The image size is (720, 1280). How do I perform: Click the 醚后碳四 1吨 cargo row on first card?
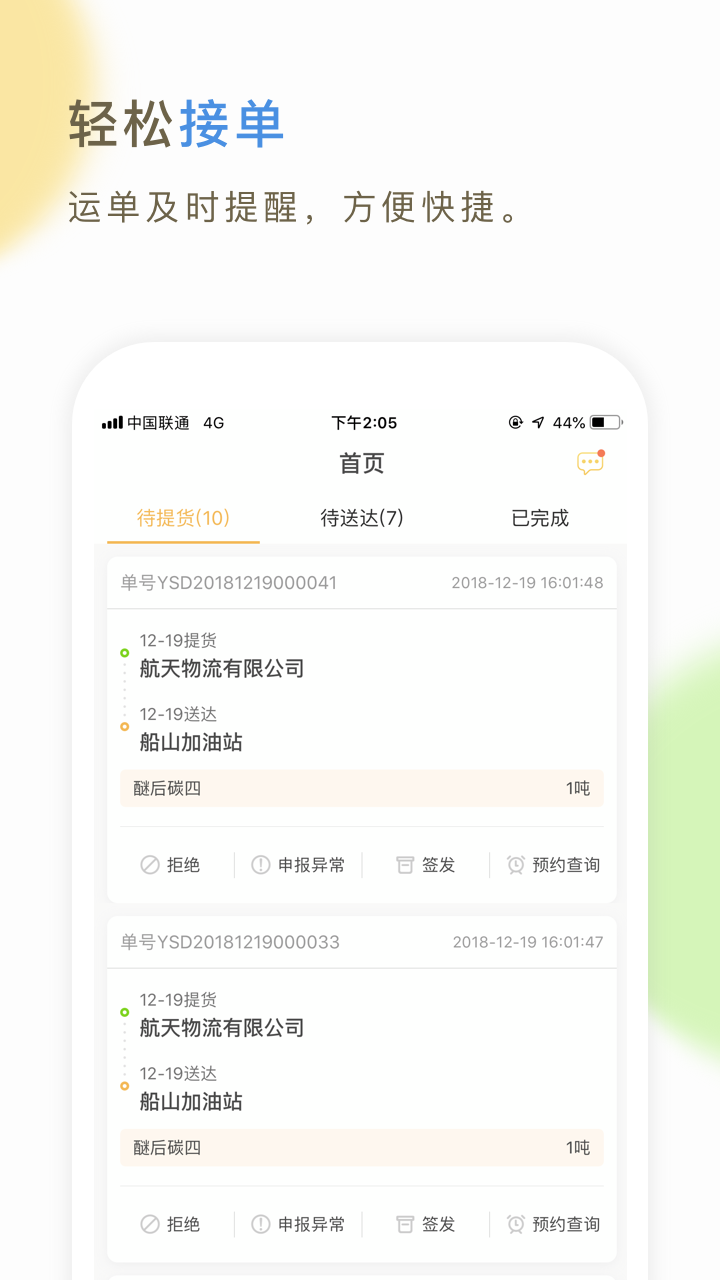tap(361, 788)
